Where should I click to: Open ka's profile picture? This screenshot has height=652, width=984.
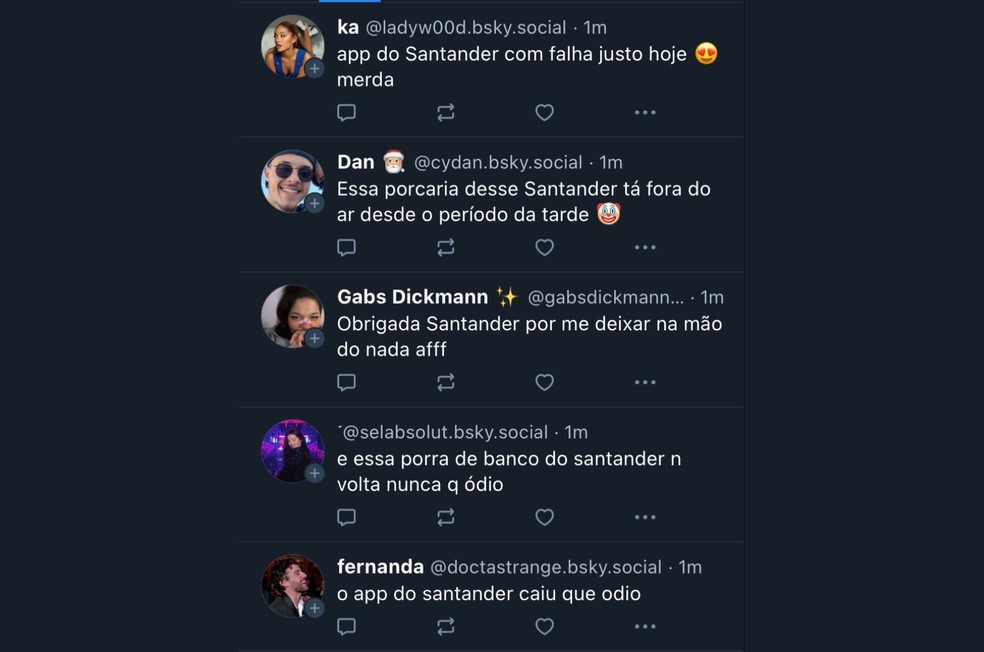click(x=292, y=46)
